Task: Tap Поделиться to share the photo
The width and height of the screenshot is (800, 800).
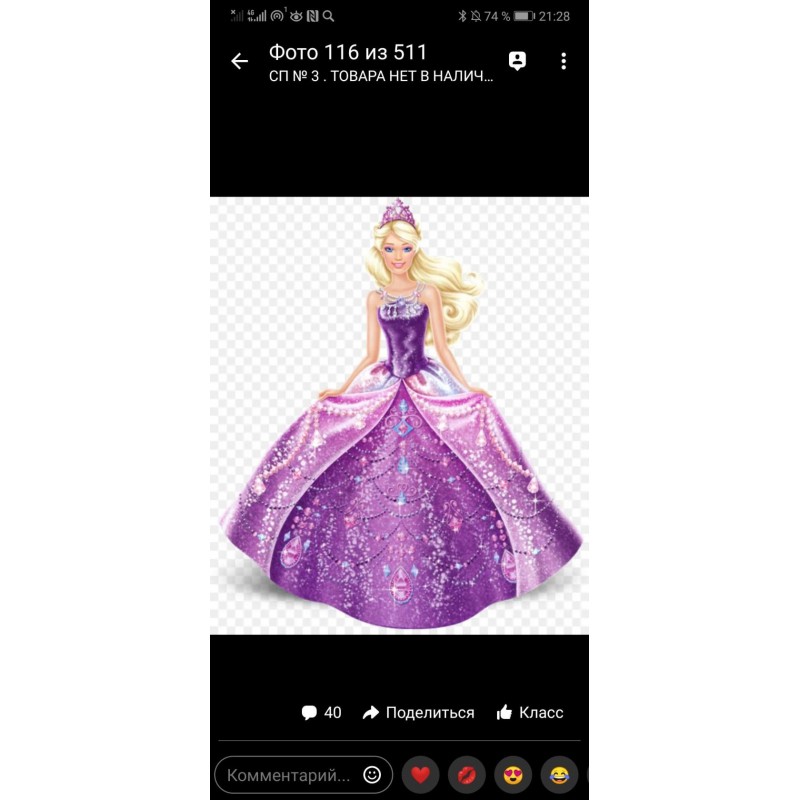Action: pos(418,713)
